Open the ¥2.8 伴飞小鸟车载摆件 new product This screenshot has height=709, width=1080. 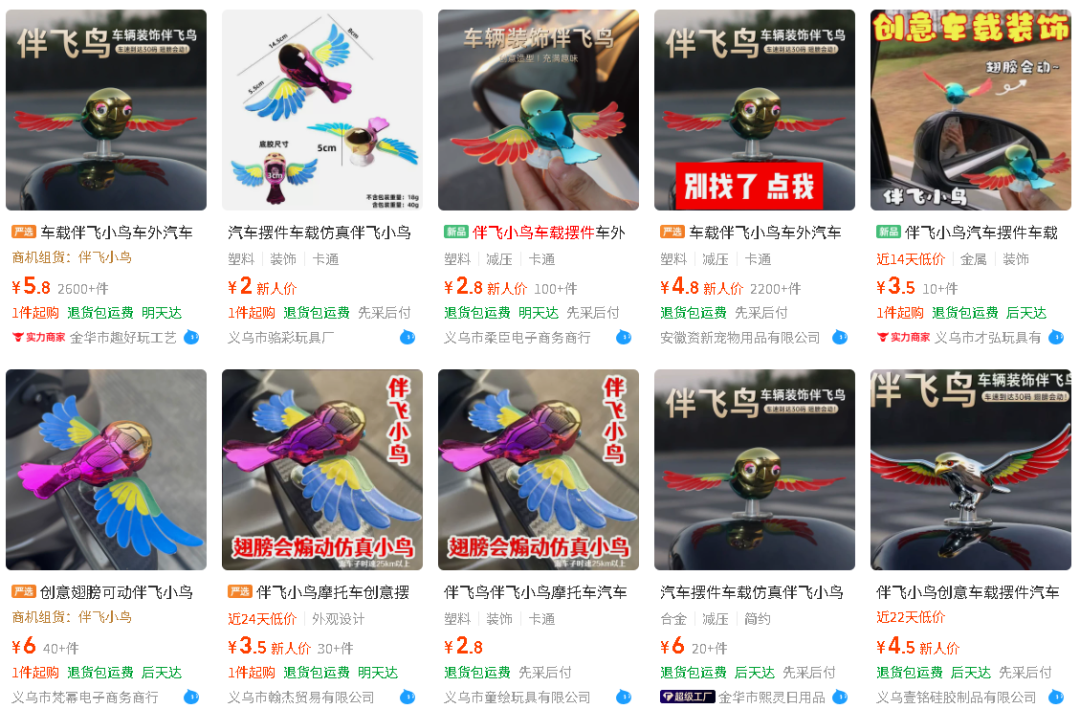click(538, 110)
